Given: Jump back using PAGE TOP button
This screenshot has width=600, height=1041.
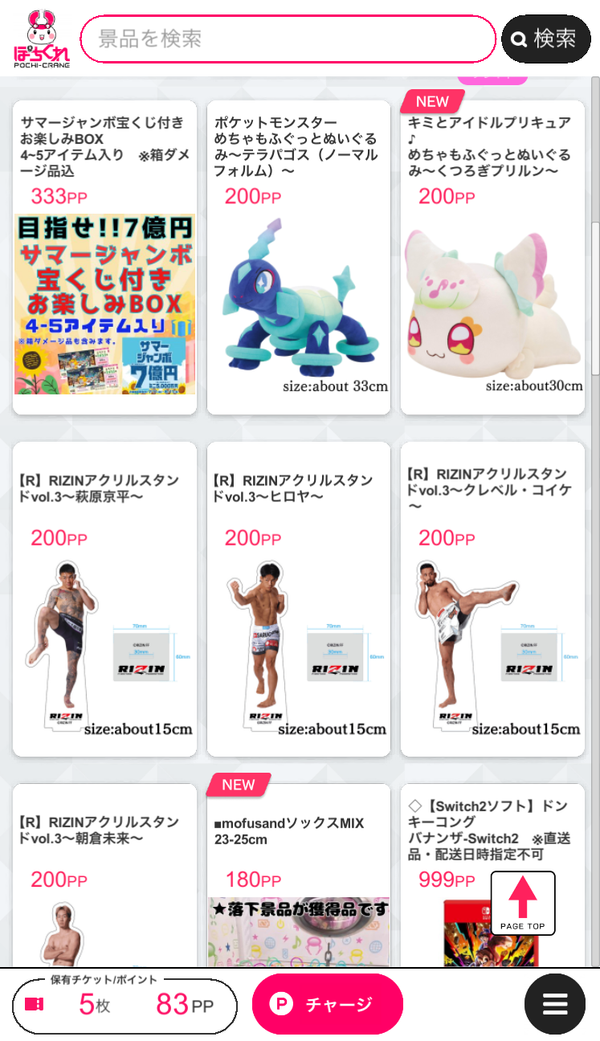Looking at the screenshot, I should click(x=522, y=903).
